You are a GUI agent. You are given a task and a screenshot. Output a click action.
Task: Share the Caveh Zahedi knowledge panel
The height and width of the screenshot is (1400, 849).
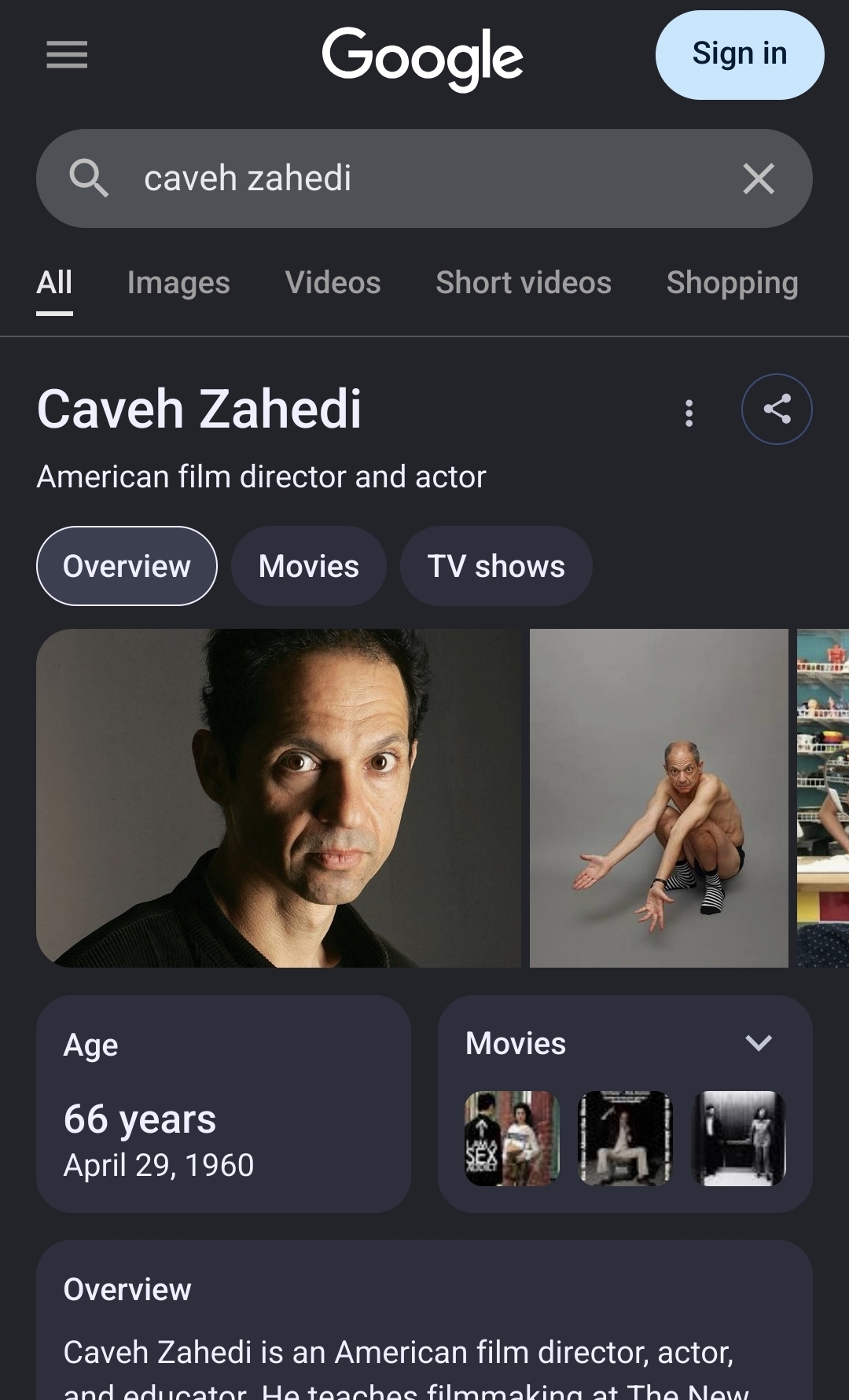pos(777,409)
